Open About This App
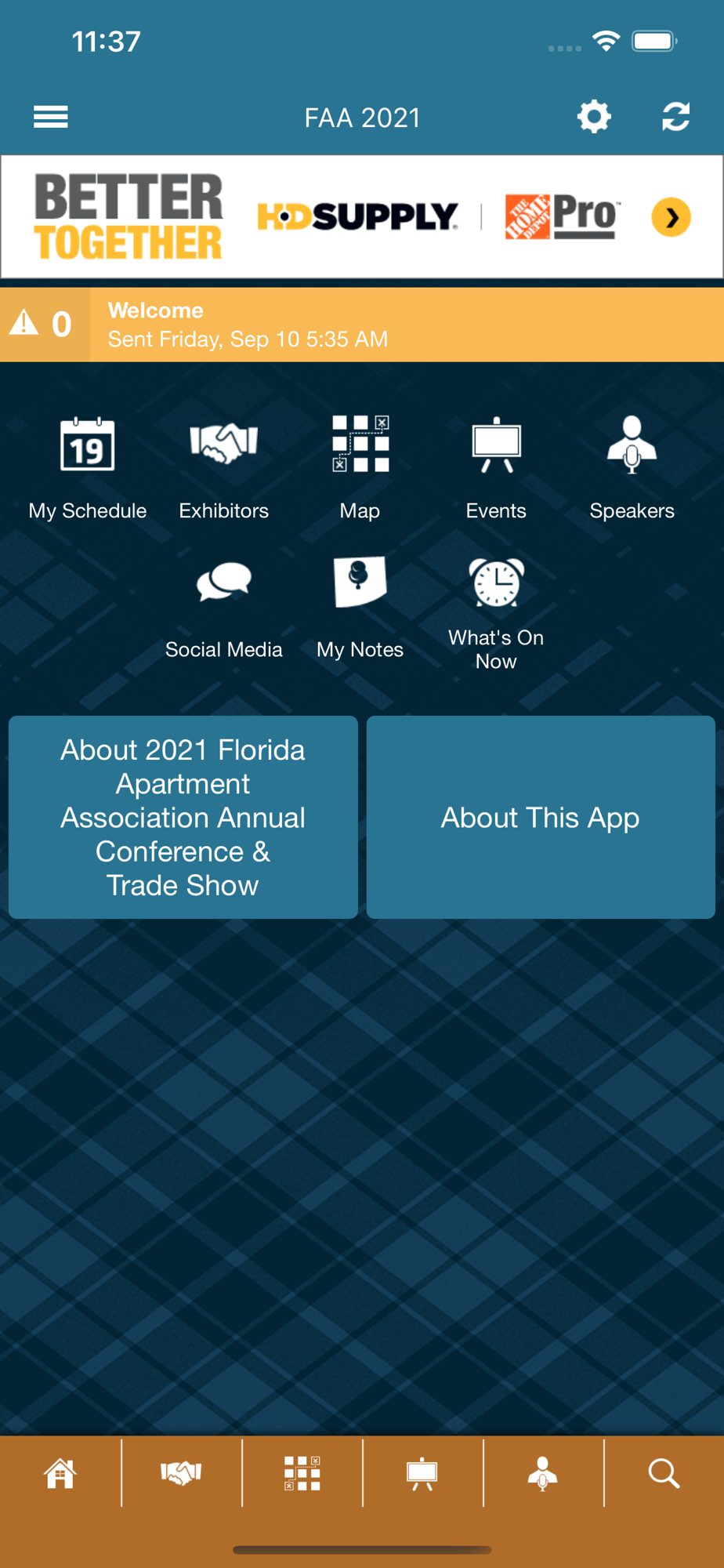This screenshot has width=724, height=1568. pos(541,817)
